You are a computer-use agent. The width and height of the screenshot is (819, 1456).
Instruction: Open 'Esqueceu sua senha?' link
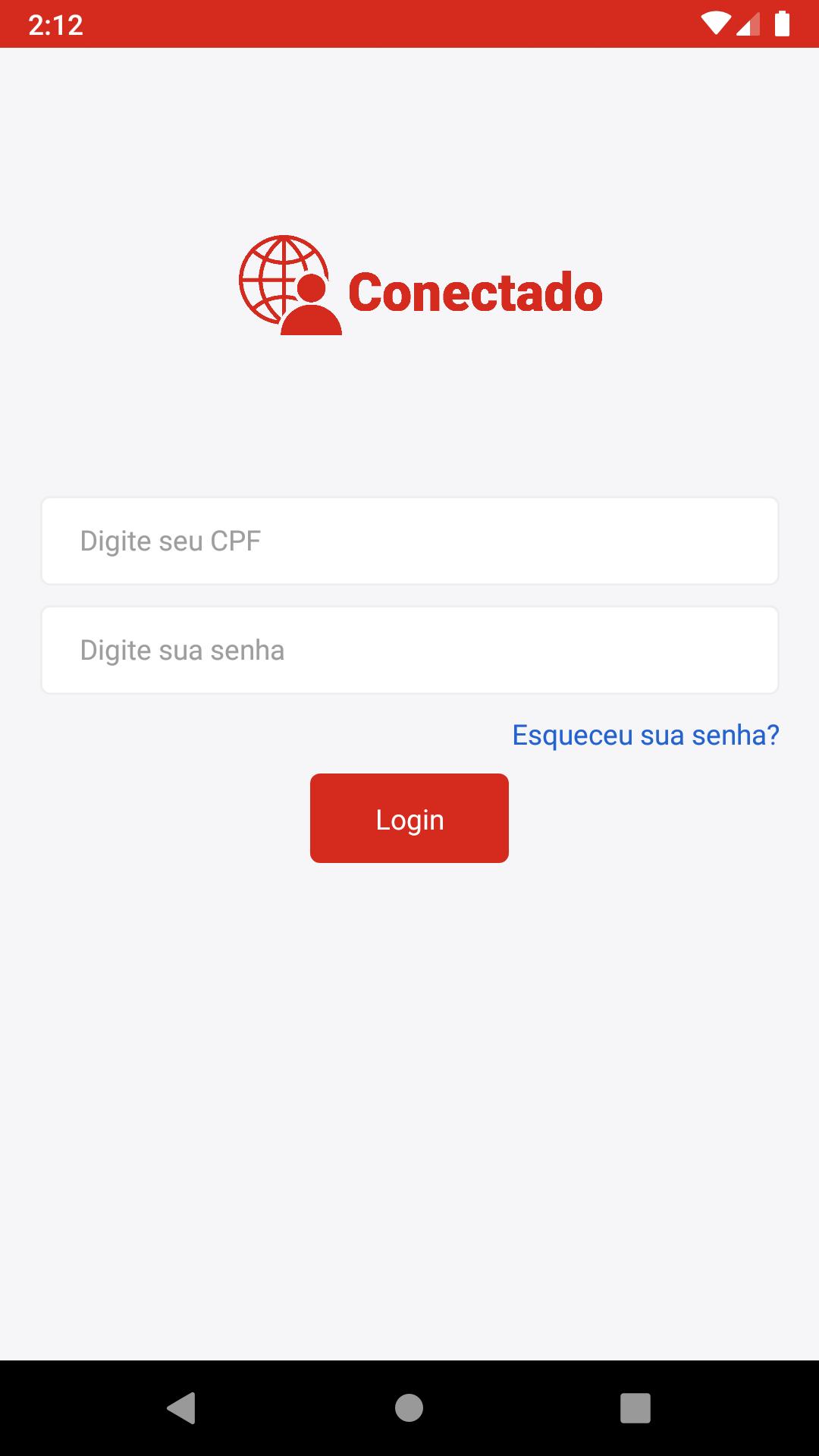[x=645, y=735]
